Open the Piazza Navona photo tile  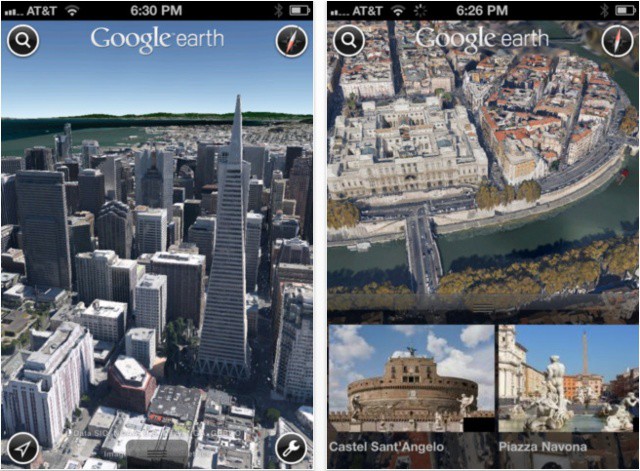coord(567,390)
